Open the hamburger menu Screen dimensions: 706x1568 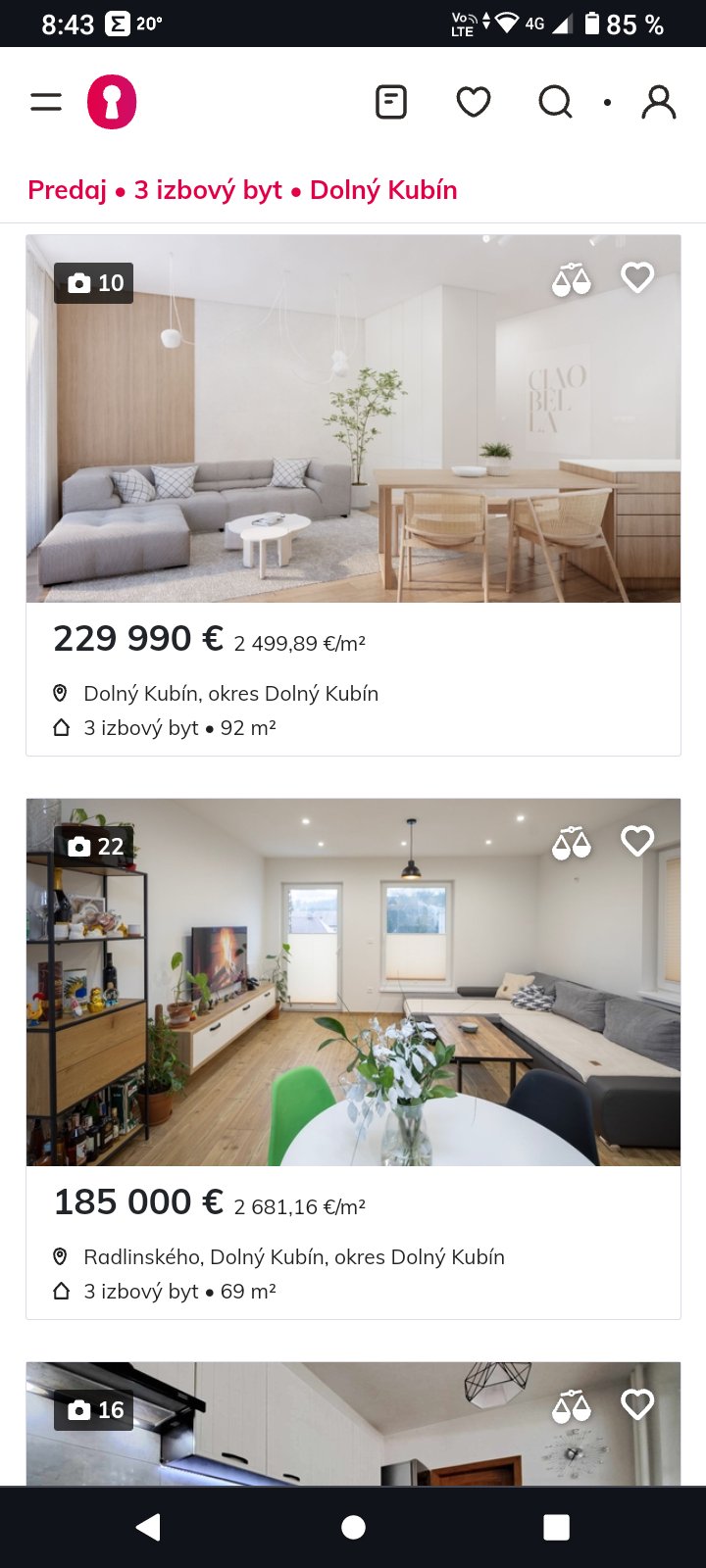pyautogui.click(x=46, y=102)
